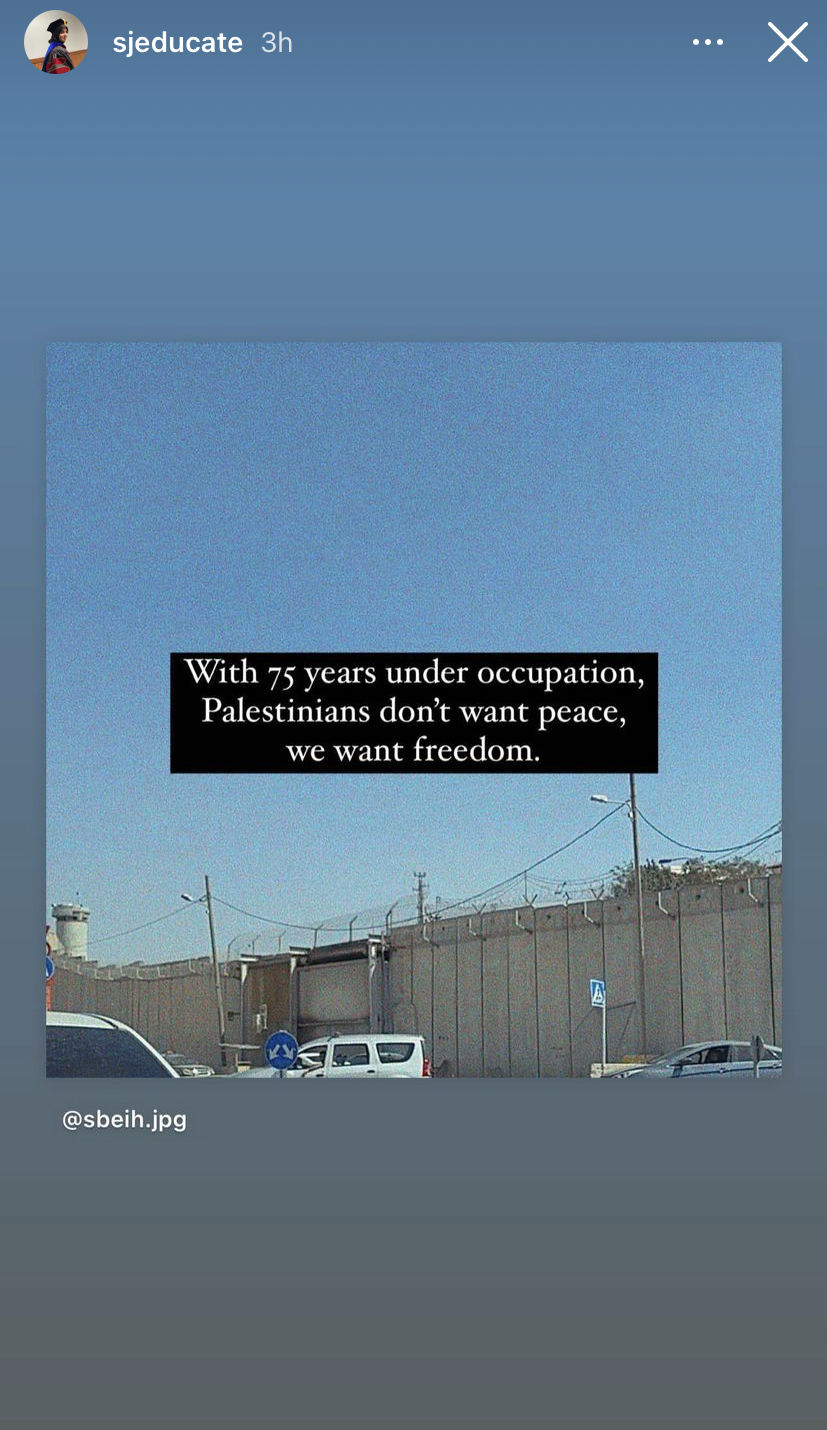Open the sjeducate profile picture
This screenshot has width=827, height=1430.
click(56, 42)
